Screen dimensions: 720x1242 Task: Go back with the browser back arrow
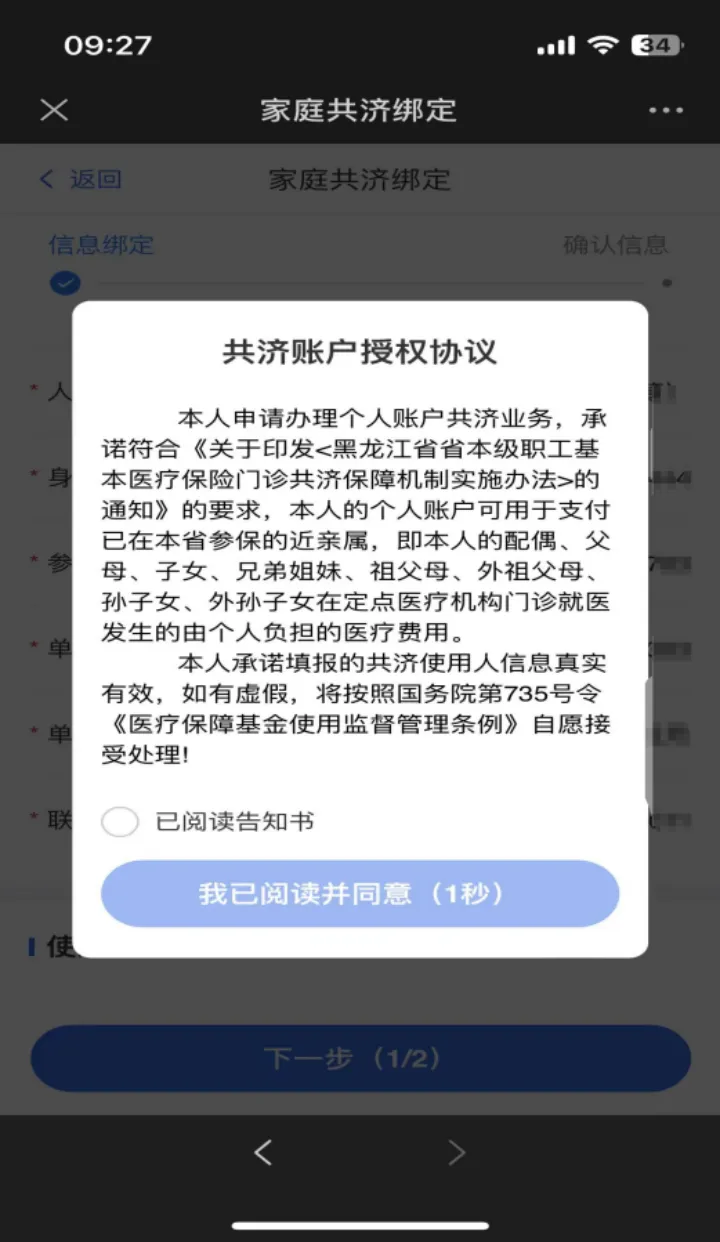tap(263, 1153)
